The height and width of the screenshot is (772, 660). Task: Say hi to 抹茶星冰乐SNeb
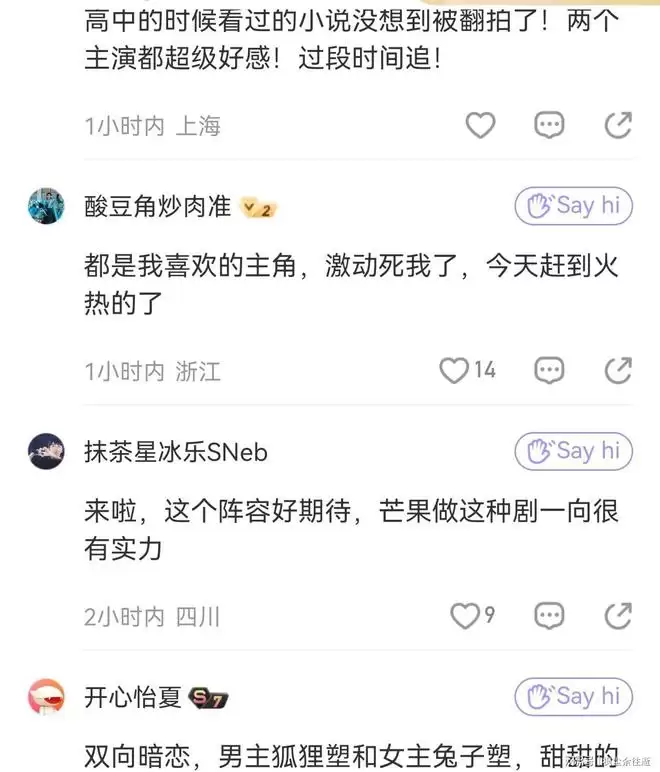point(573,451)
